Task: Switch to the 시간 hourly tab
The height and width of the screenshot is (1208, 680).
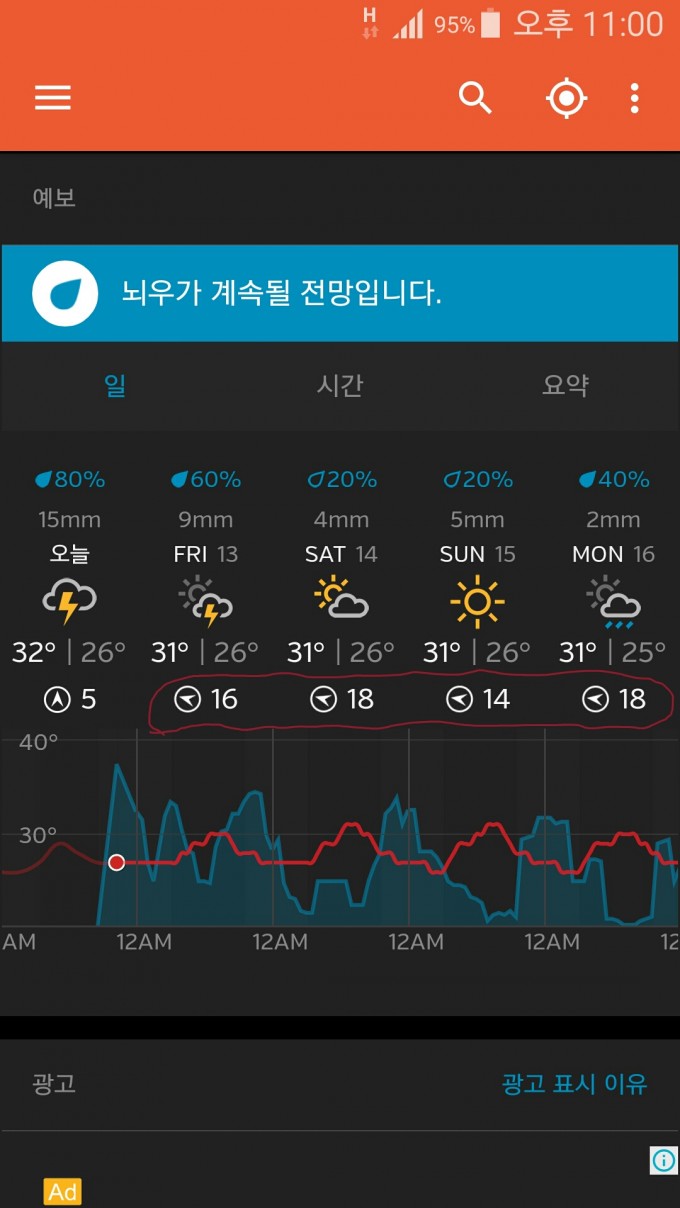Action: pos(340,385)
